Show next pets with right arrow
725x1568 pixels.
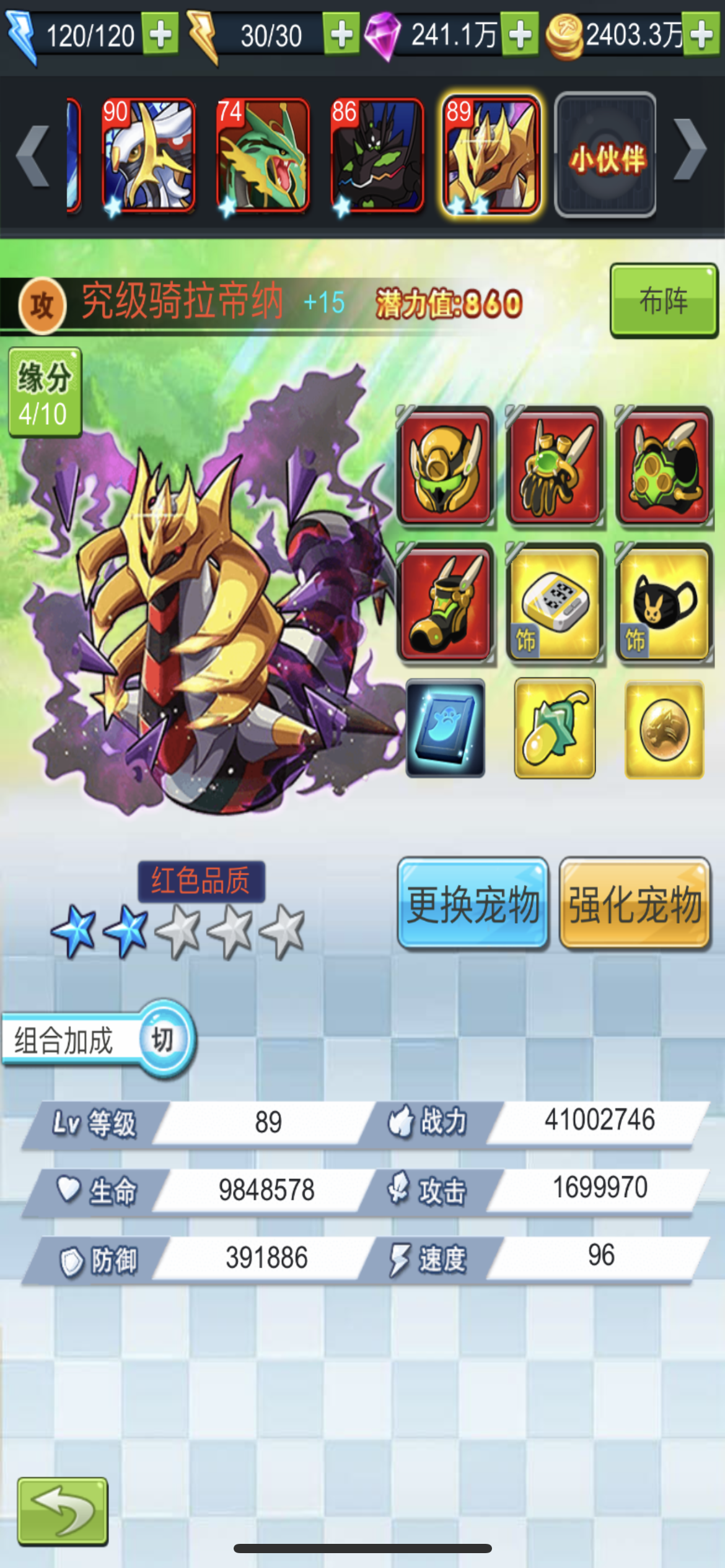pyautogui.click(x=690, y=150)
